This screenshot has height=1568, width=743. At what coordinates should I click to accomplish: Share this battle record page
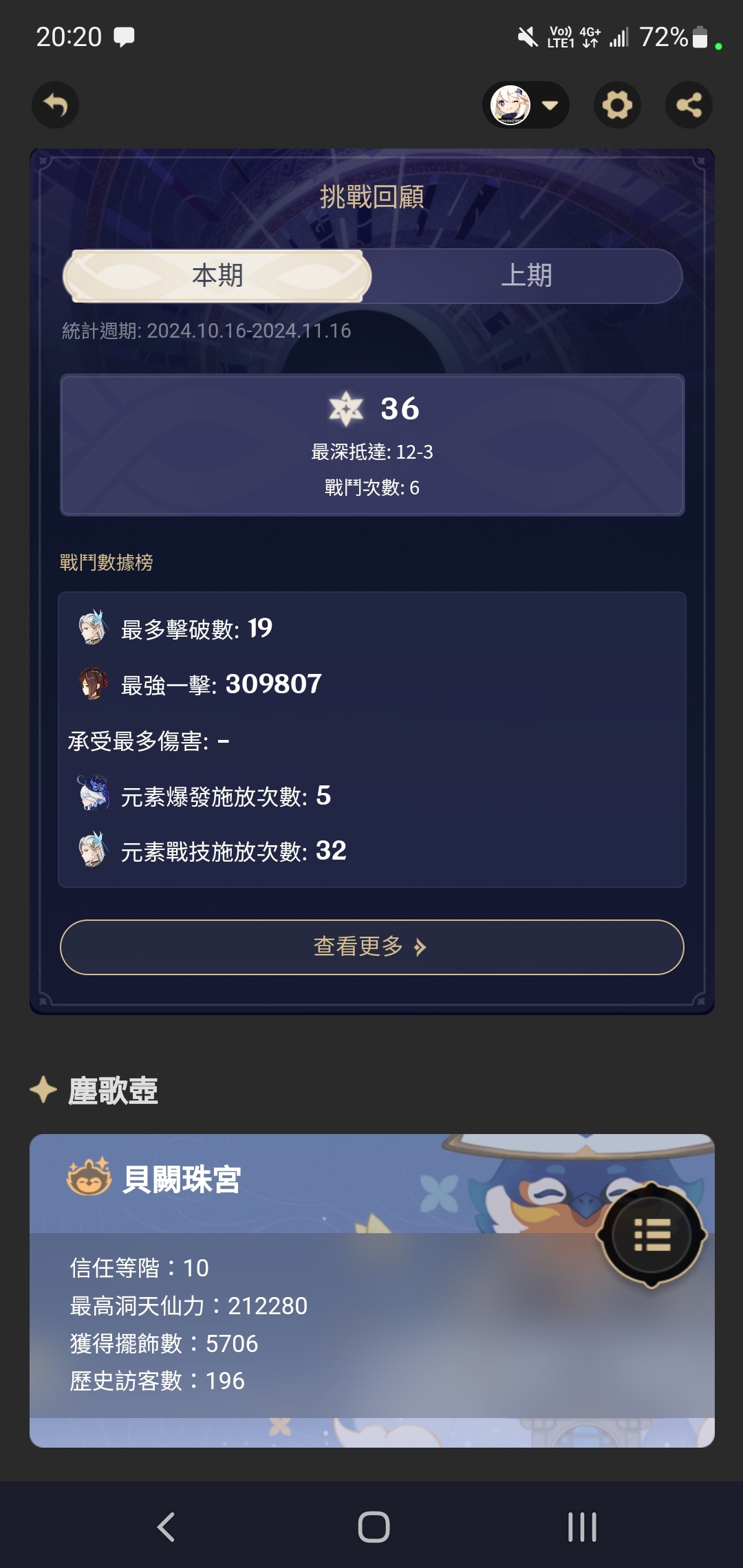point(689,105)
